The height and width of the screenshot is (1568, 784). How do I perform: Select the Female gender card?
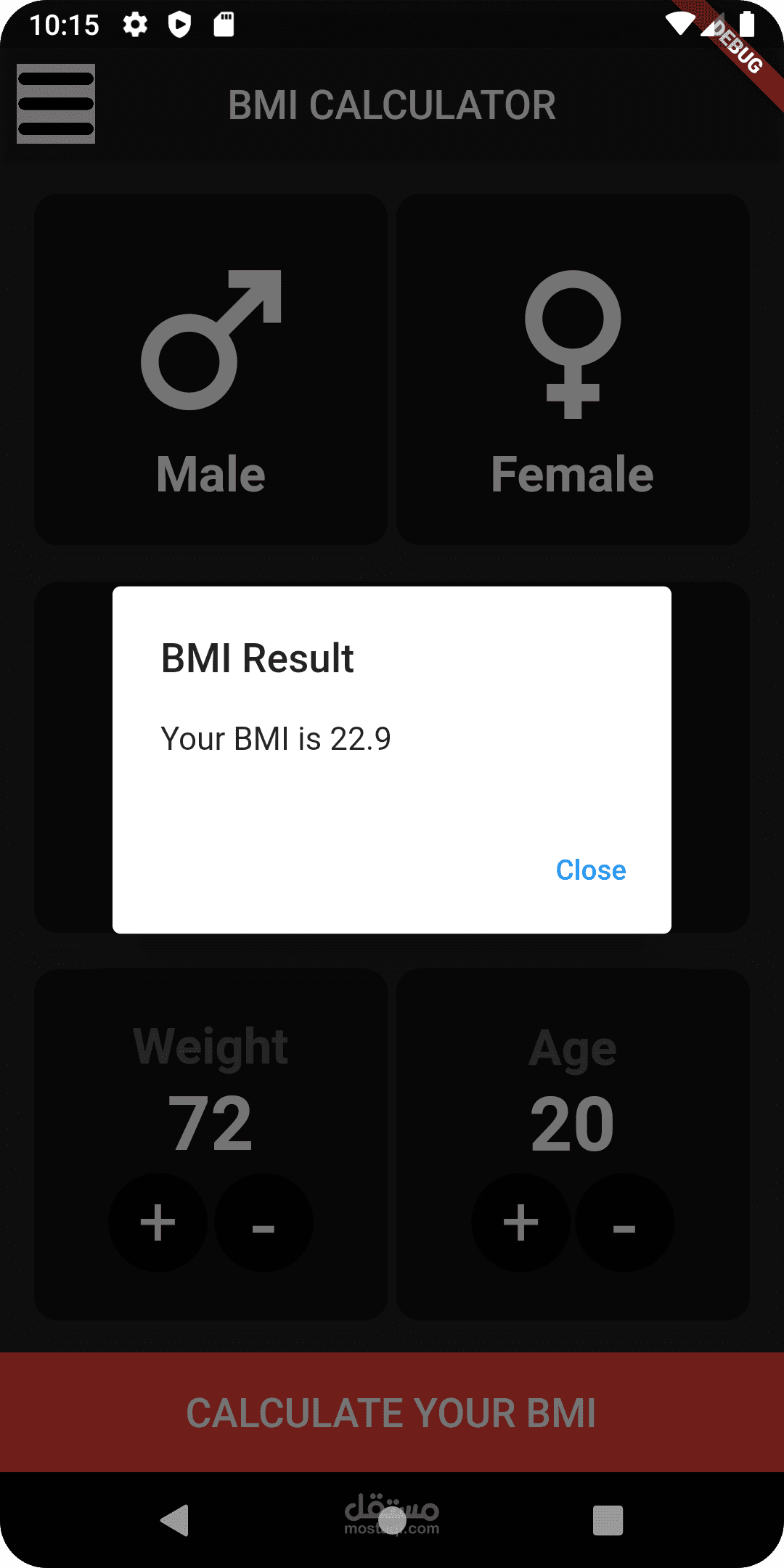[x=573, y=369]
